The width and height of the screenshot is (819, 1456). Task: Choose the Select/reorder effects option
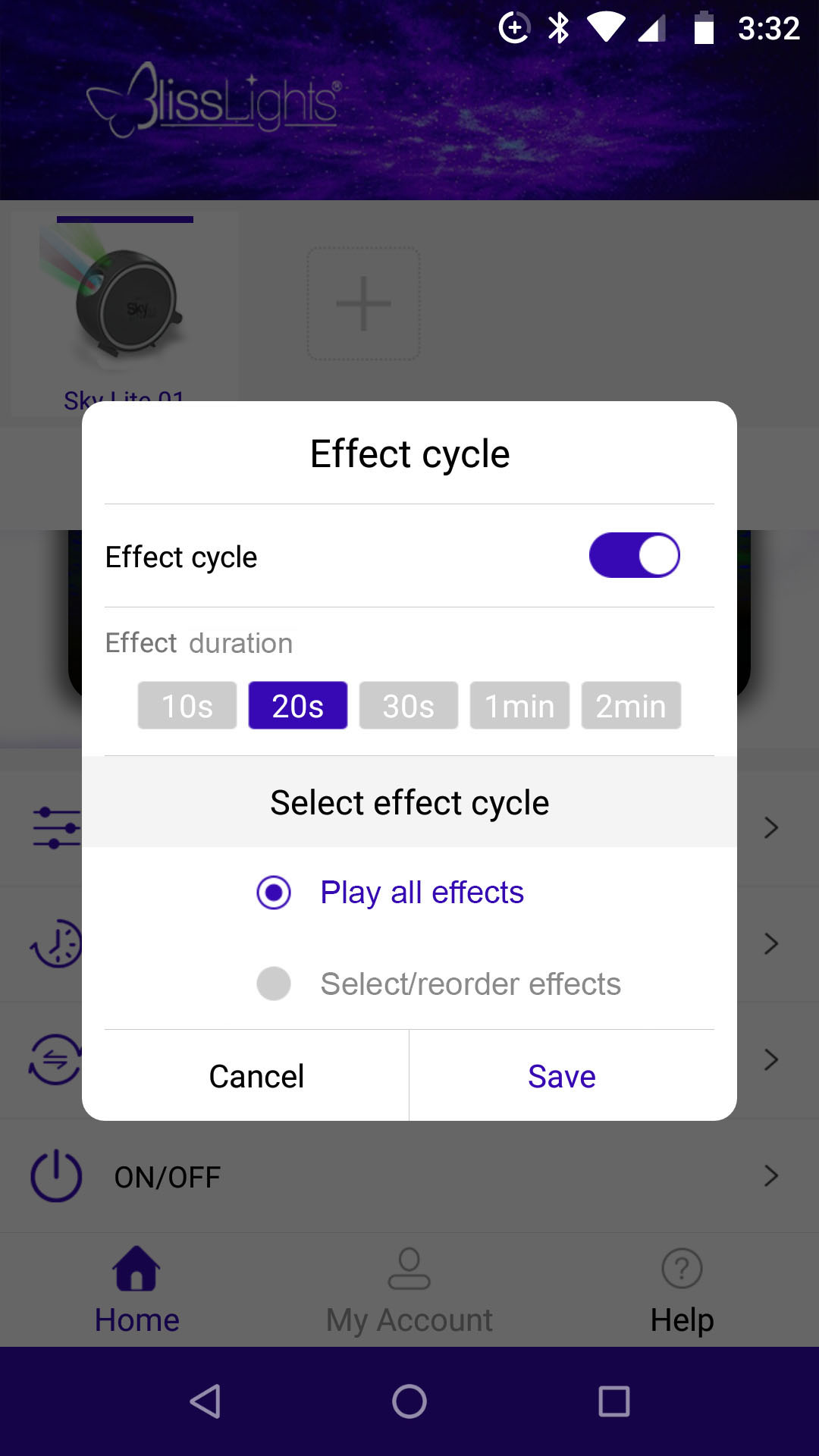(x=274, y=984)
